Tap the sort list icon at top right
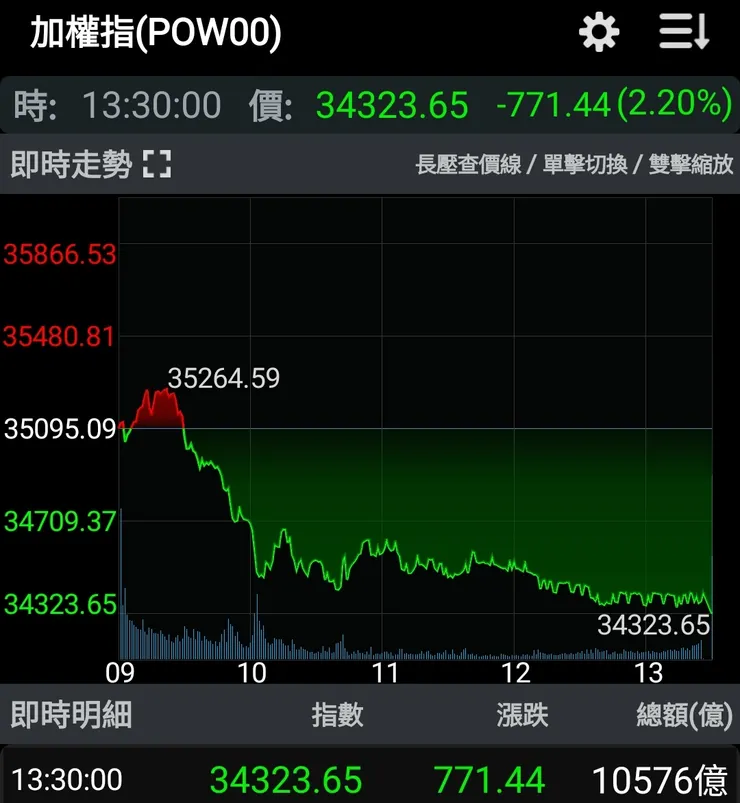Screen dimensions: 740x803 coord(685,32)
